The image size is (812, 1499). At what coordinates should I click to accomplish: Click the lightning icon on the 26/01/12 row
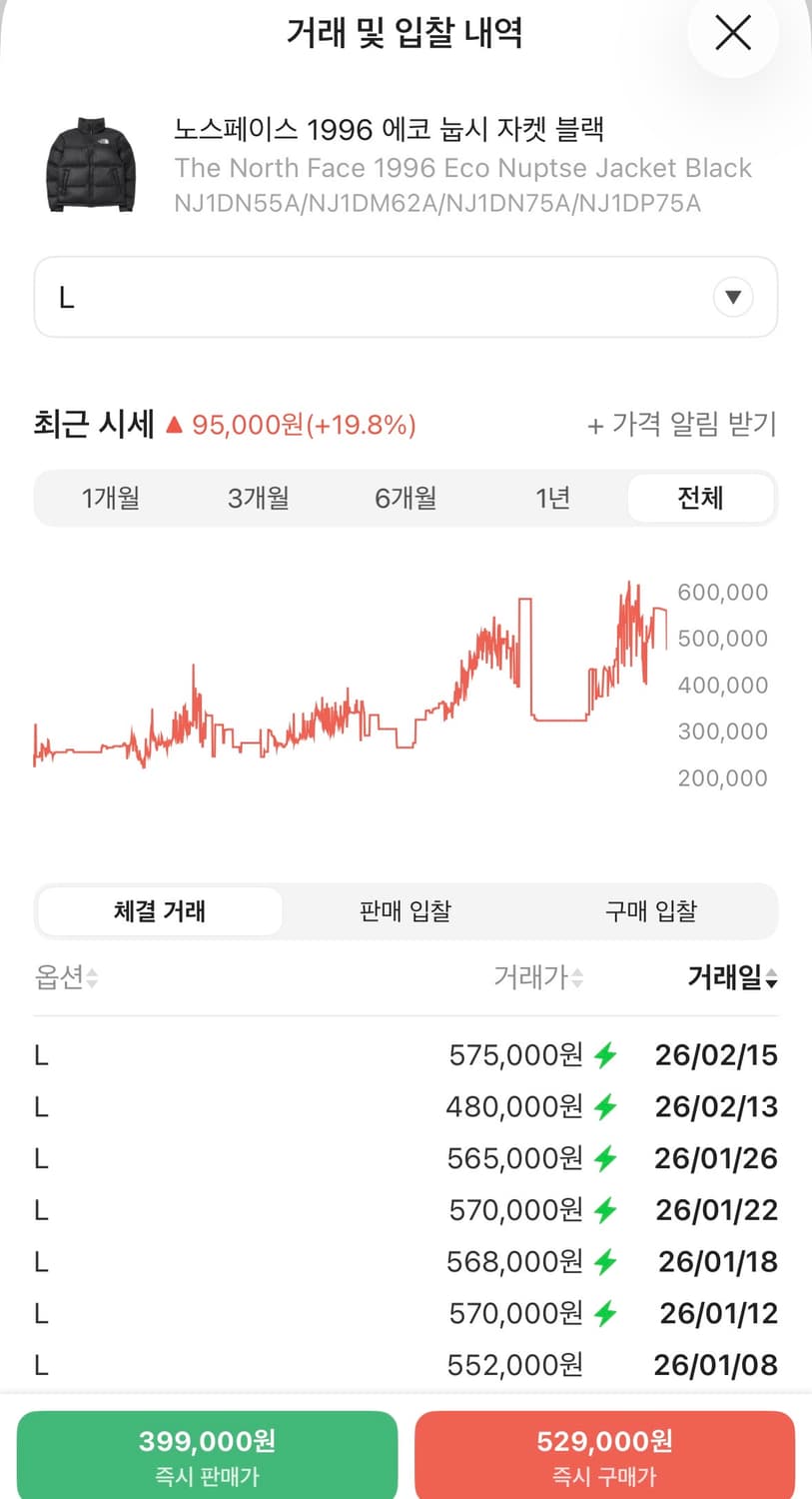606,1313
